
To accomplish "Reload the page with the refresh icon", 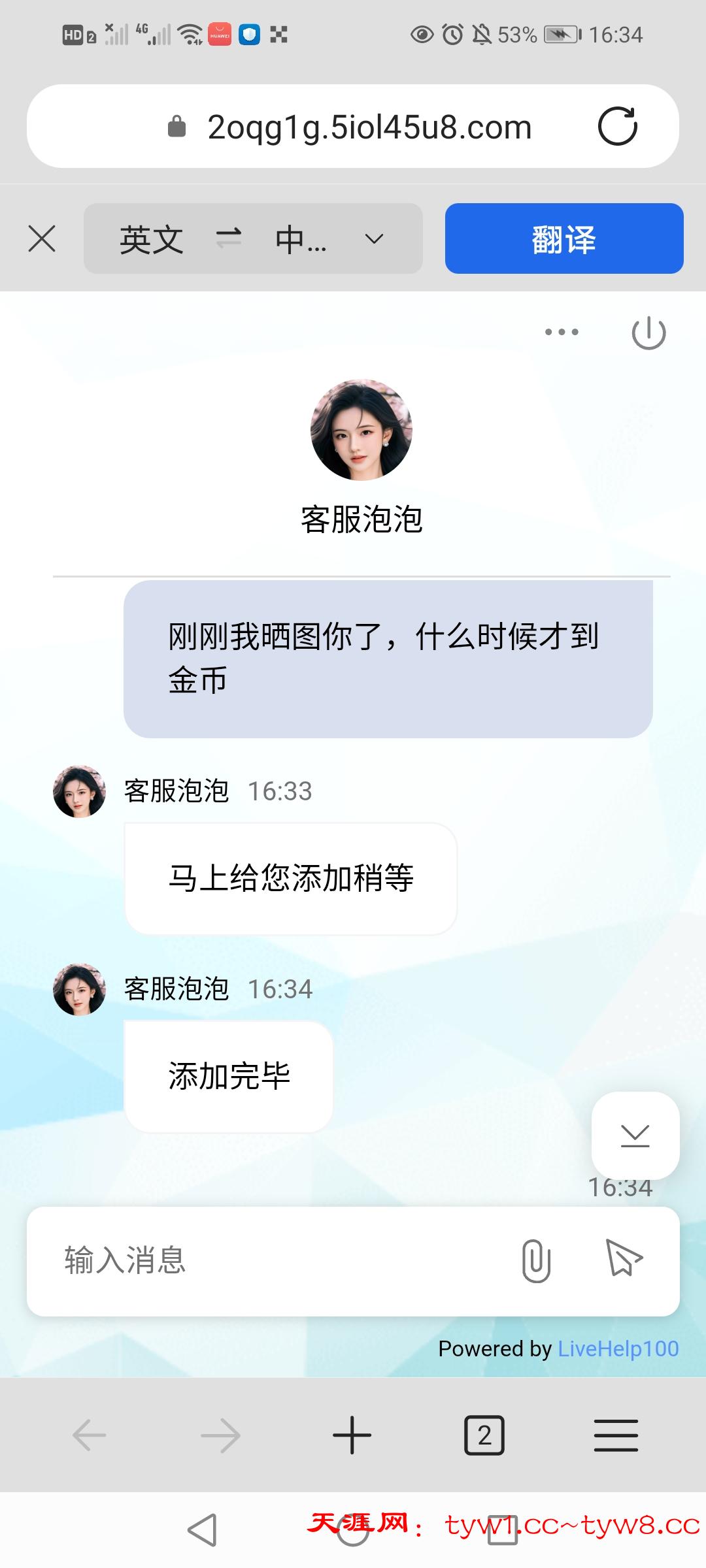I will point(617,126).
